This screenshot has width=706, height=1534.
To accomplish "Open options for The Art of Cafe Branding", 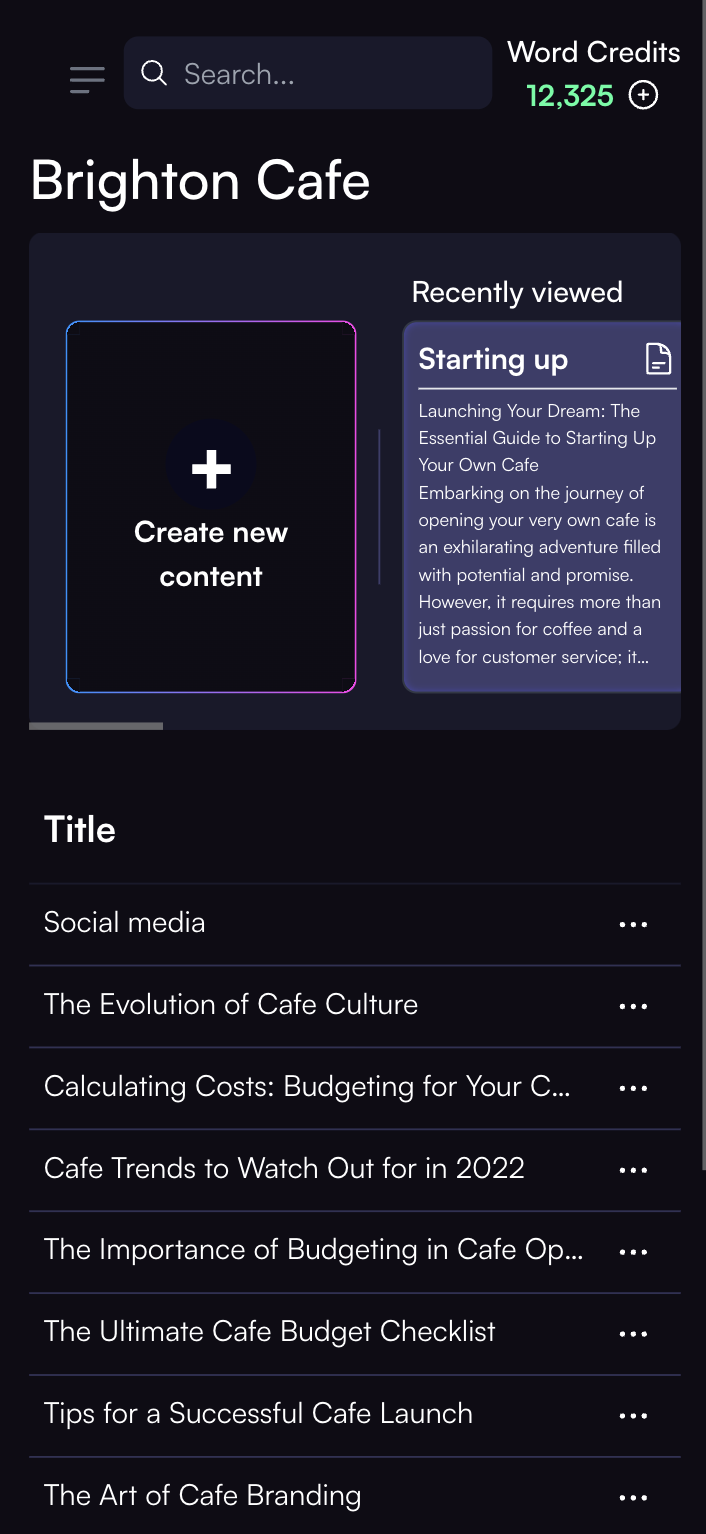I will pyautogui.click(x=633, y=1499).
